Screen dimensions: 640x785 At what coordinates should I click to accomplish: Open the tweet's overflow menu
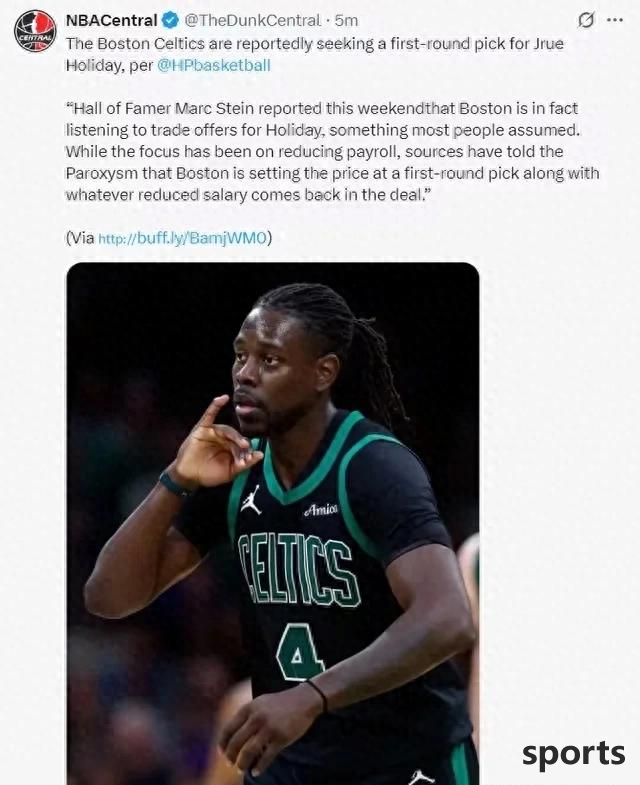pos(615,20)
